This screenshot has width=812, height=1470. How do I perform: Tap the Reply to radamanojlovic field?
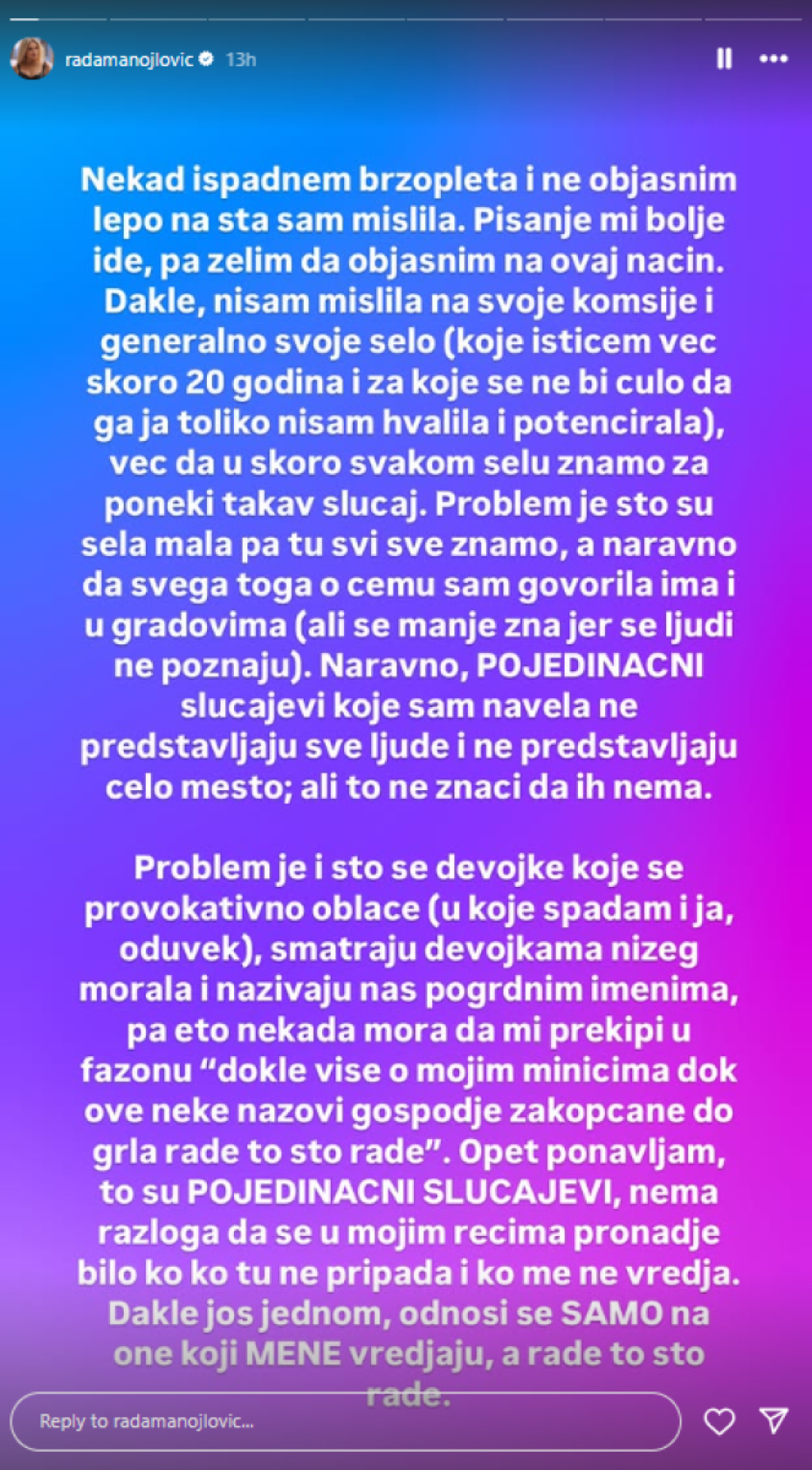pos(345,1421)
